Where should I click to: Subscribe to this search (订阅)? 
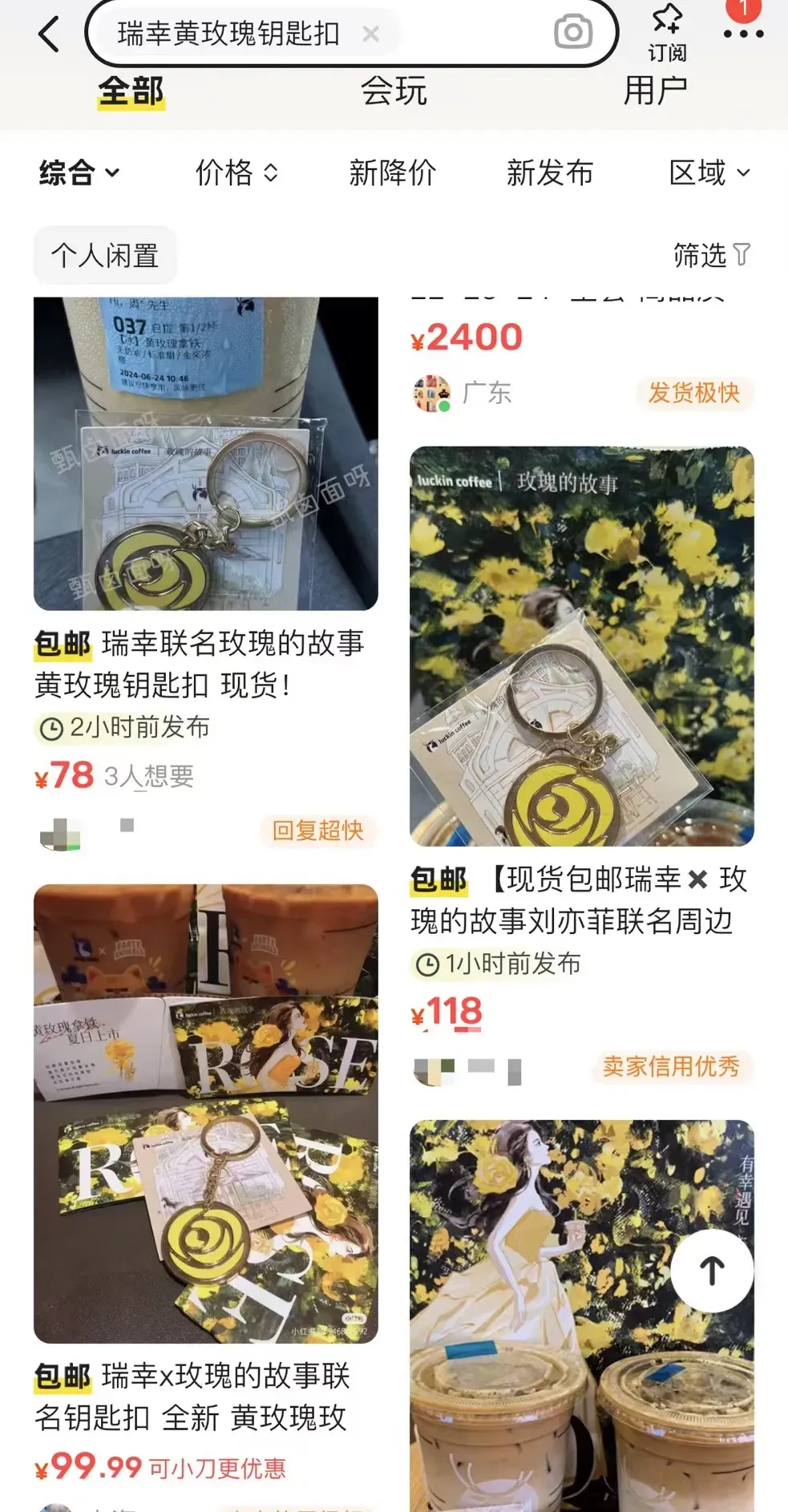coord(667,32)
